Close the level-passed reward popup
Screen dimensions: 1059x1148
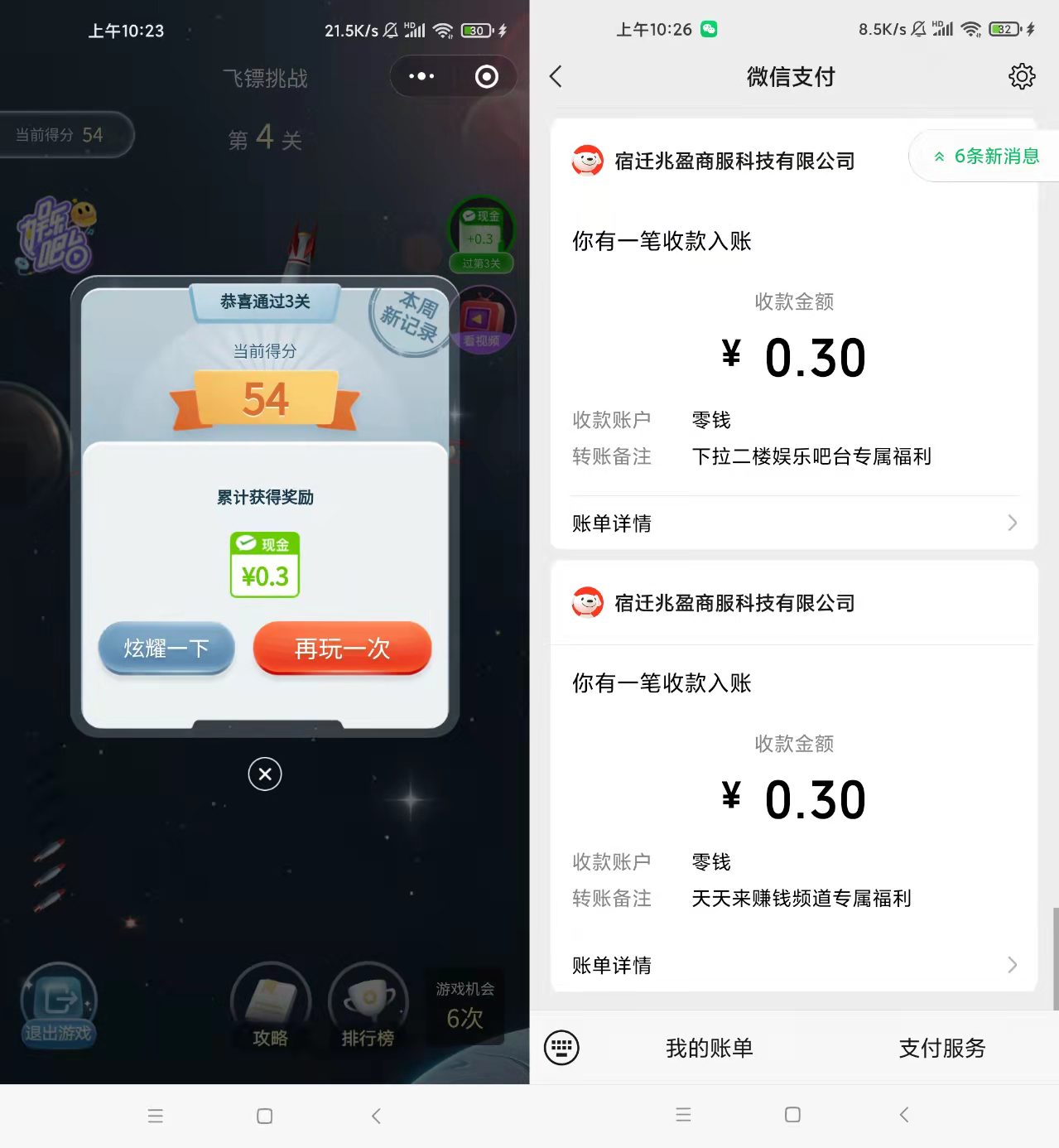265,774
